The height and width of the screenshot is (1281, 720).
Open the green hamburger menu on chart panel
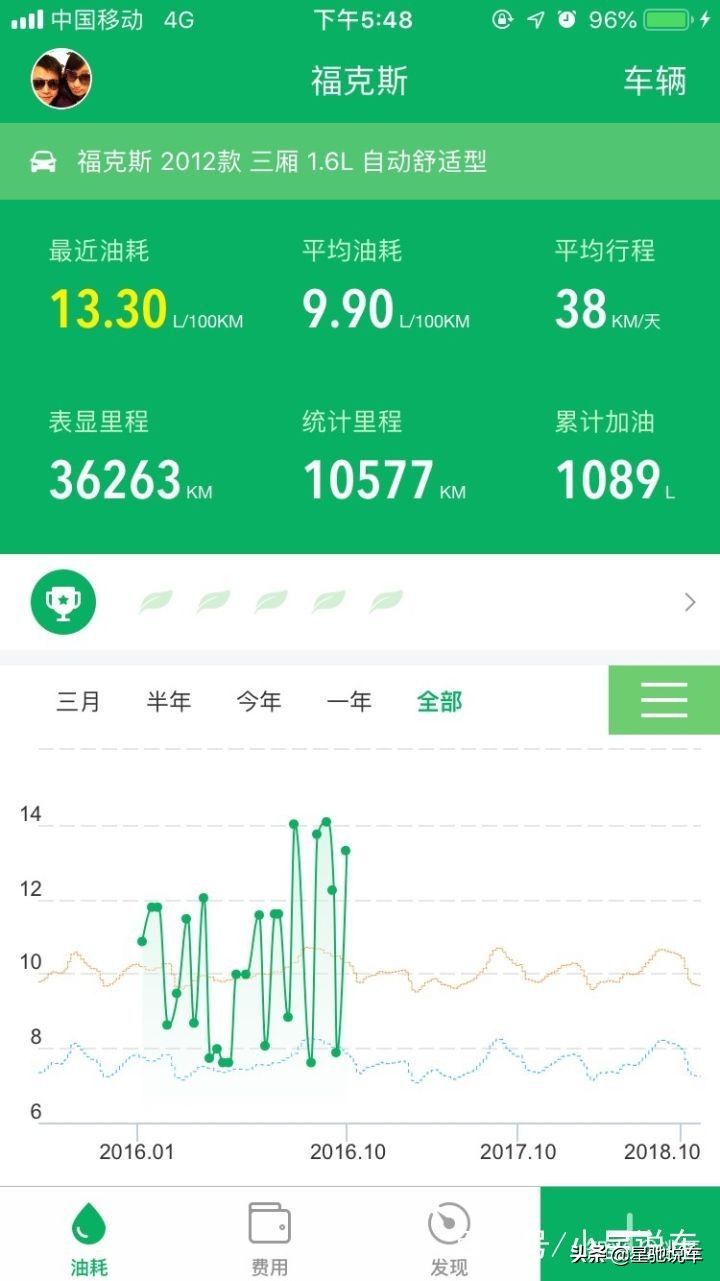click(663, 700)
